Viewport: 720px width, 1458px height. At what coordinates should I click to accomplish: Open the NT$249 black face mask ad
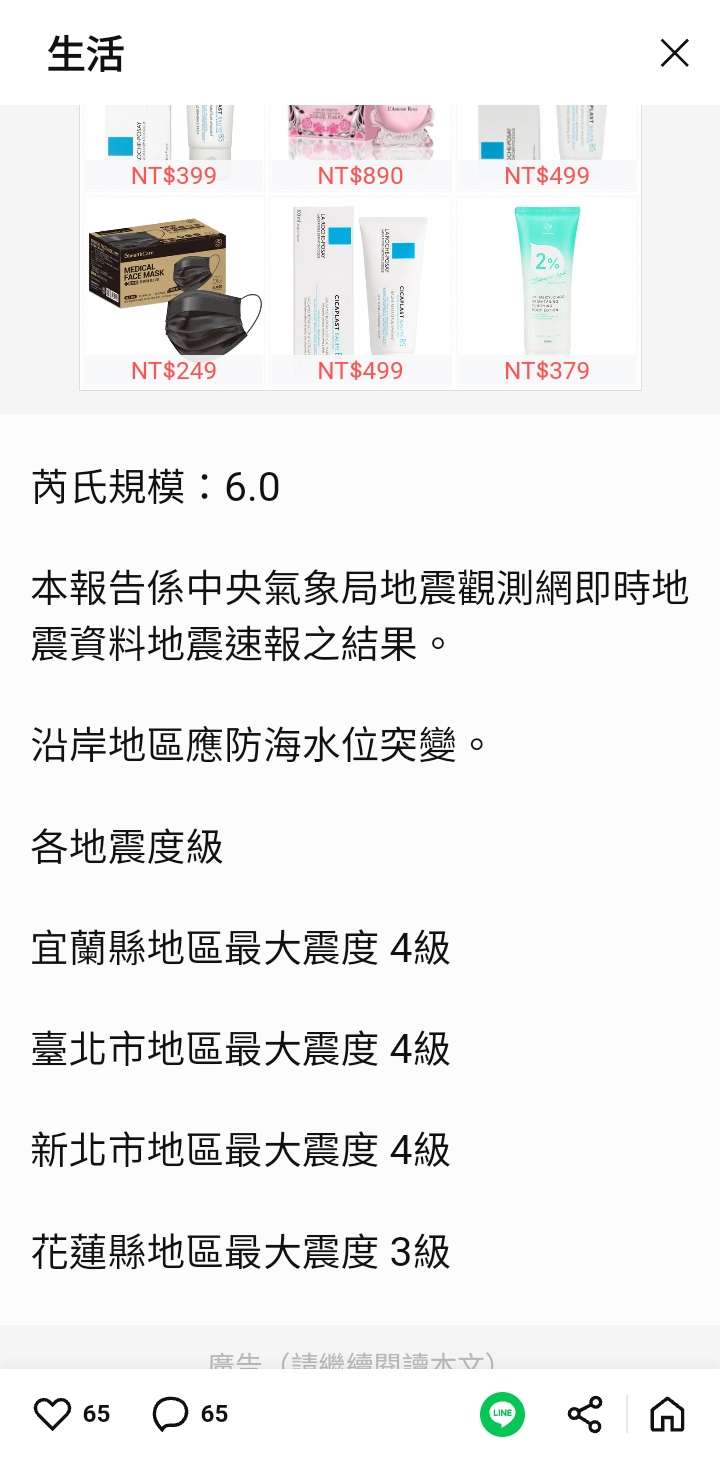(x=174, y=292)
